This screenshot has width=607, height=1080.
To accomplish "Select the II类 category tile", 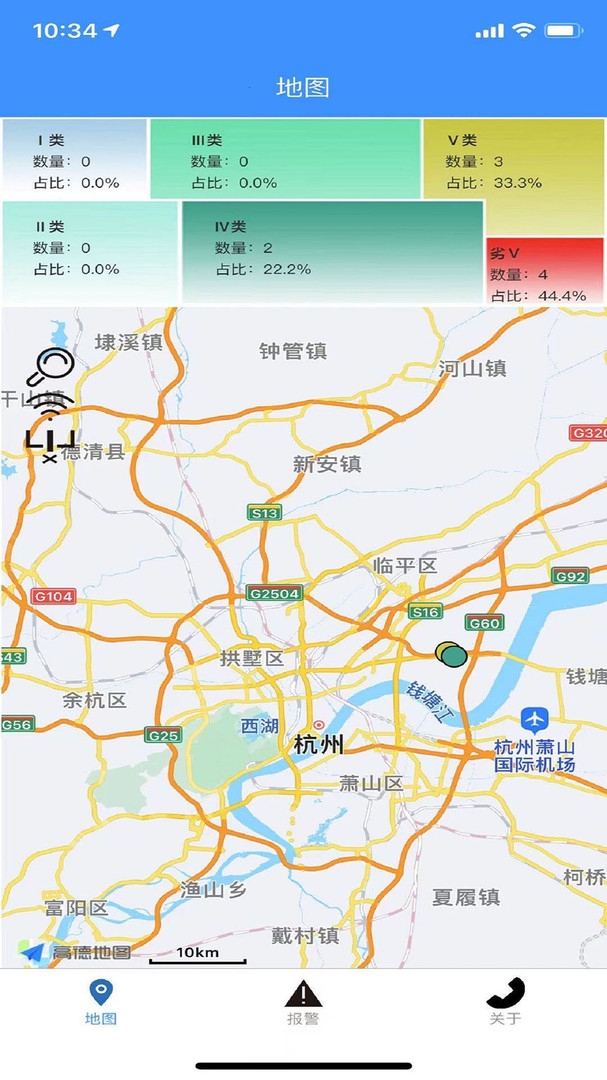I will (x=90, y=251).
